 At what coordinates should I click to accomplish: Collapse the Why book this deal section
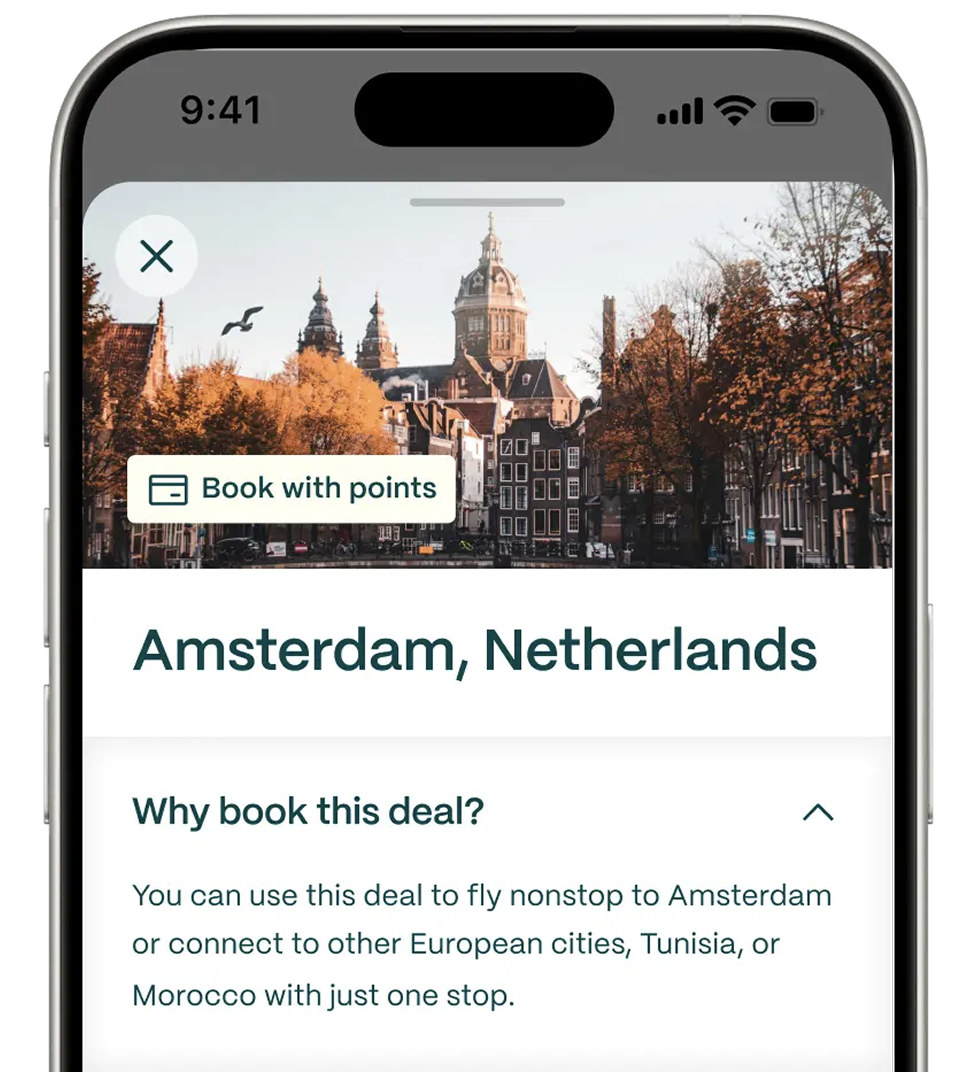pyautogui.click(x=817, y=812)
